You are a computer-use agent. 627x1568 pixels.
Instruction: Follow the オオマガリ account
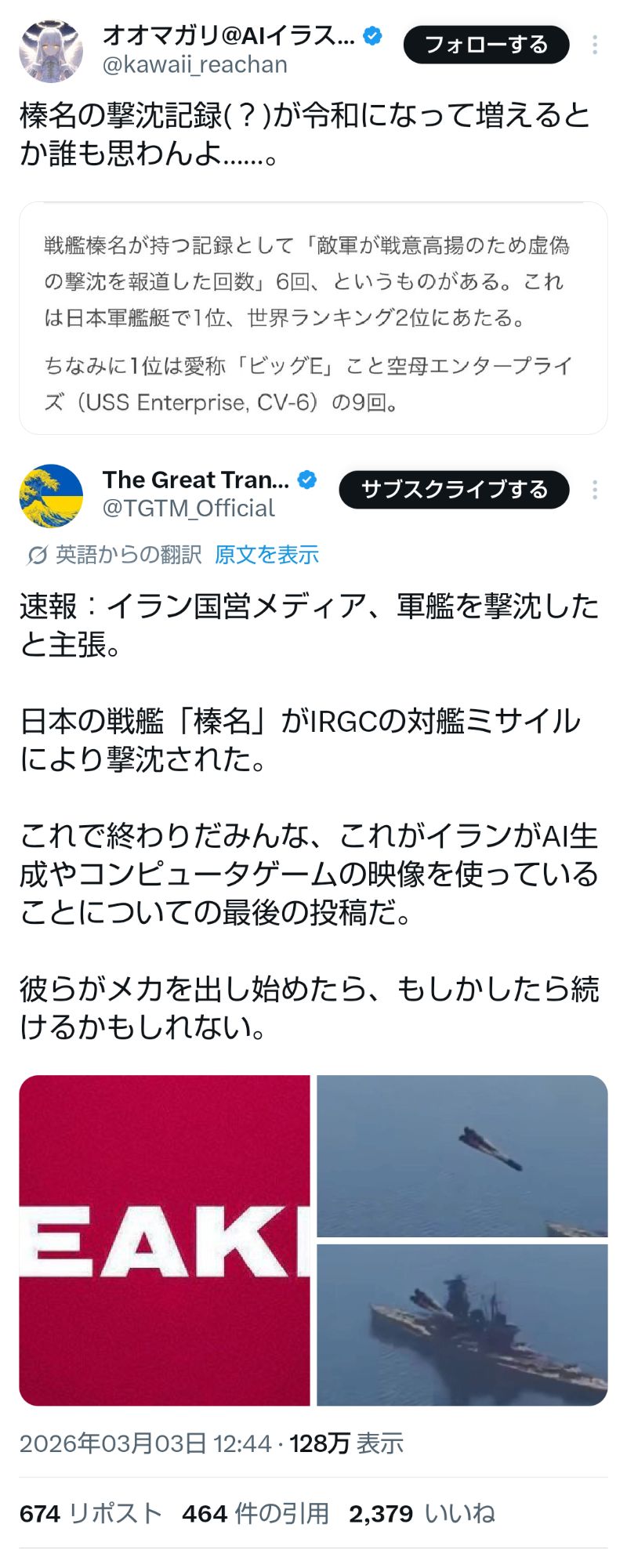click(x=486, y=45)
